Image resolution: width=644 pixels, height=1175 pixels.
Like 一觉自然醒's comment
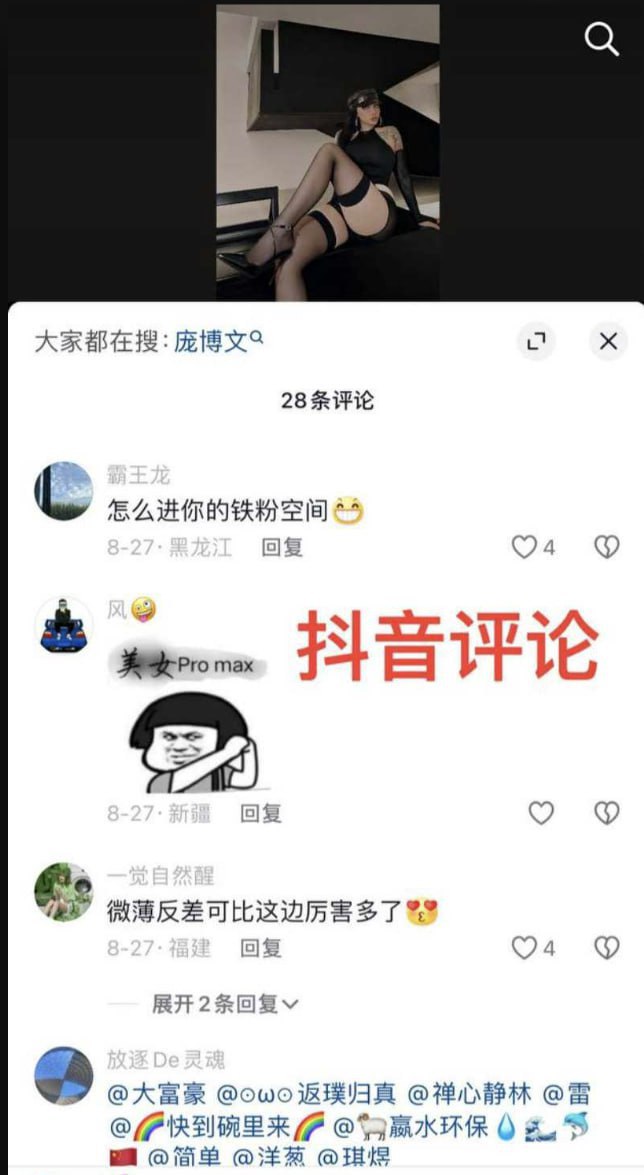[525, 947]
